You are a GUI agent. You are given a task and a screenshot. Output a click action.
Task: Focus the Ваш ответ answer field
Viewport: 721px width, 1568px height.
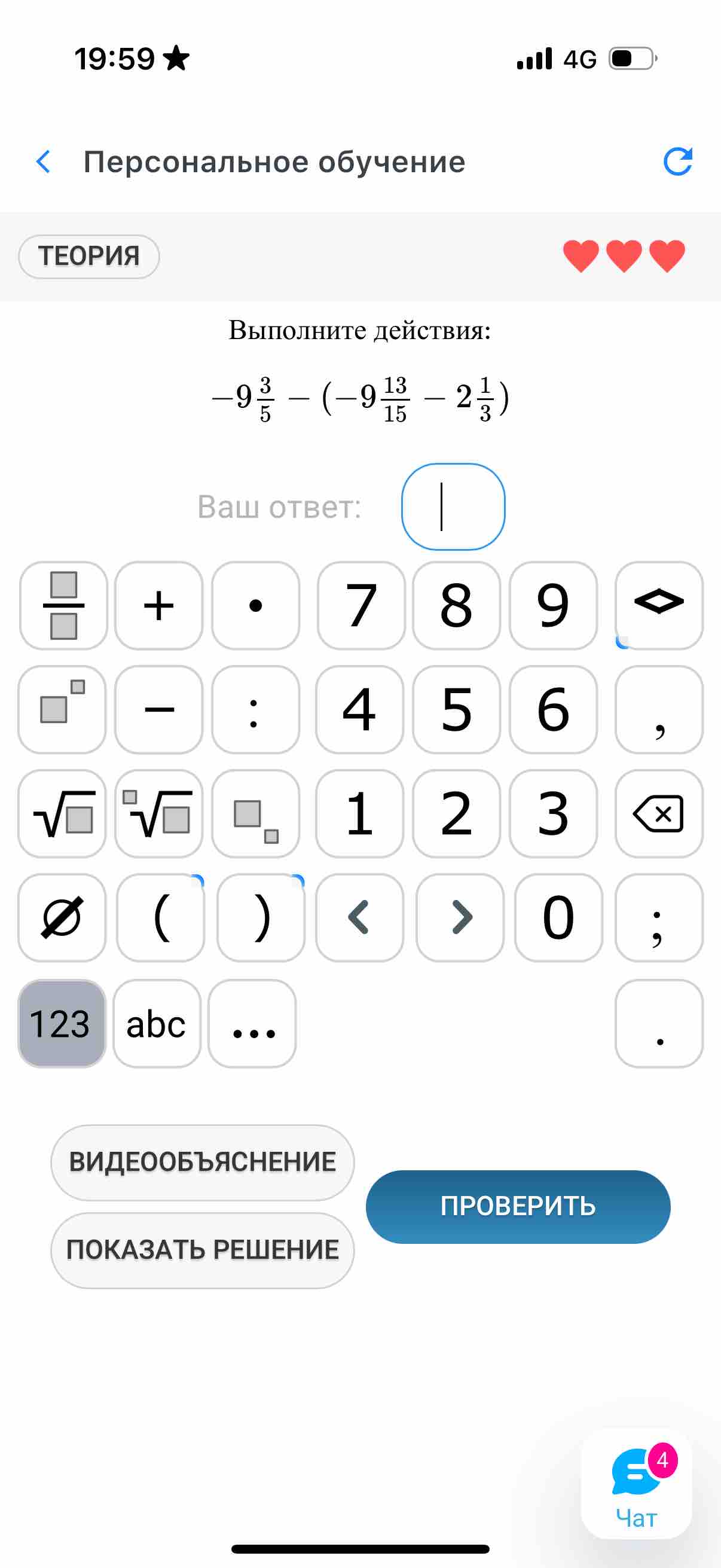click(x=453, y=507)
